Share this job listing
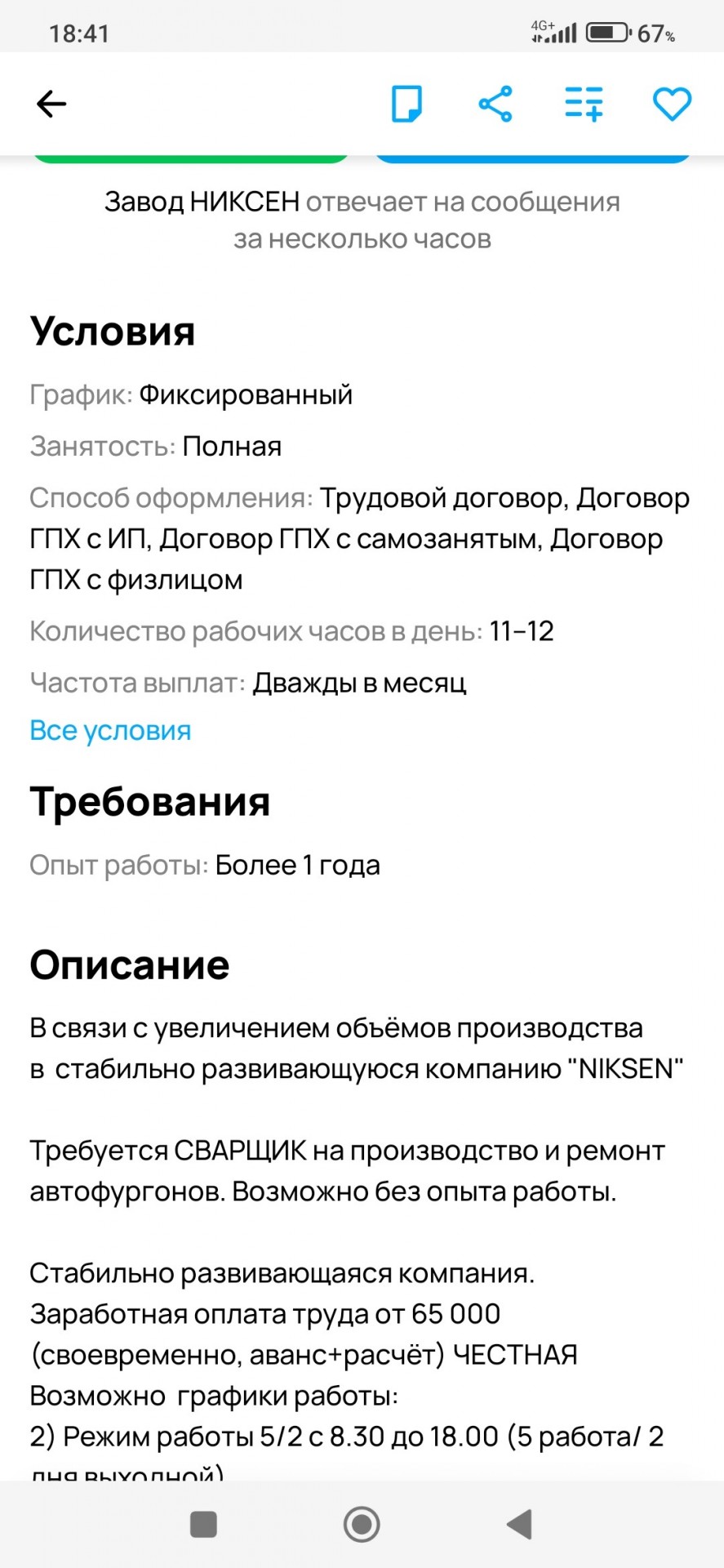Viewport: 724px width, 1568px height. 495,104
